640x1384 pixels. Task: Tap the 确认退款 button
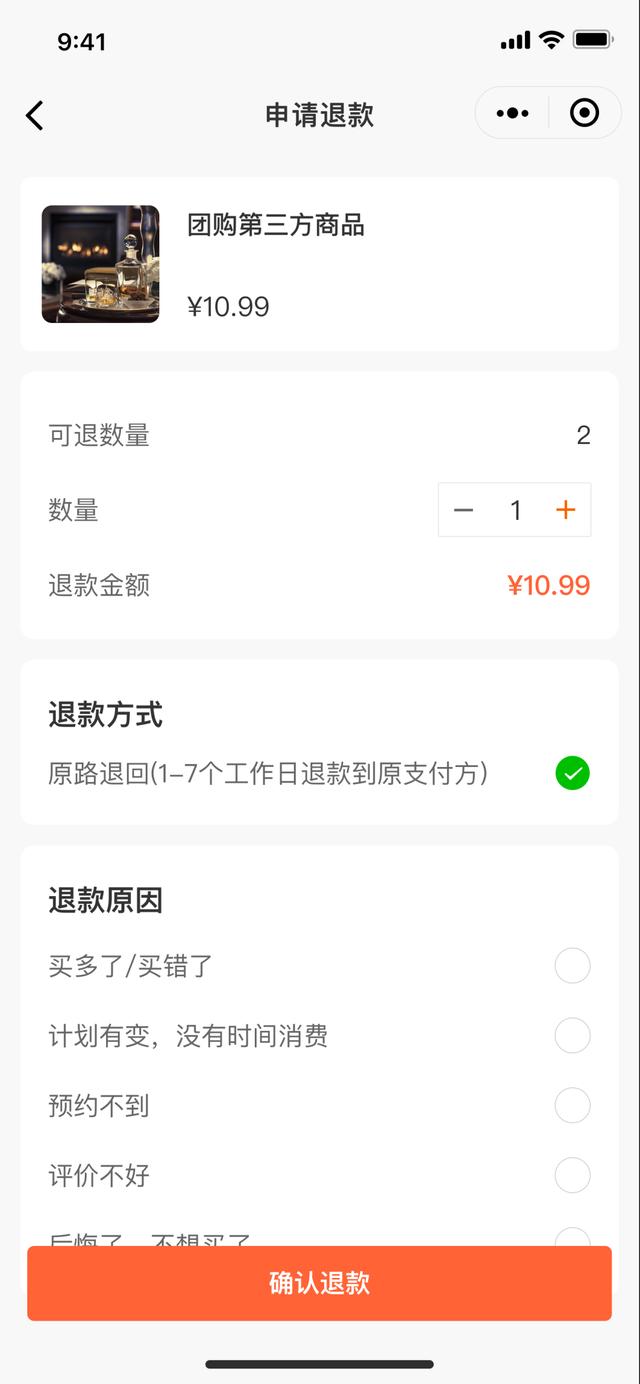click(319, 1283)
